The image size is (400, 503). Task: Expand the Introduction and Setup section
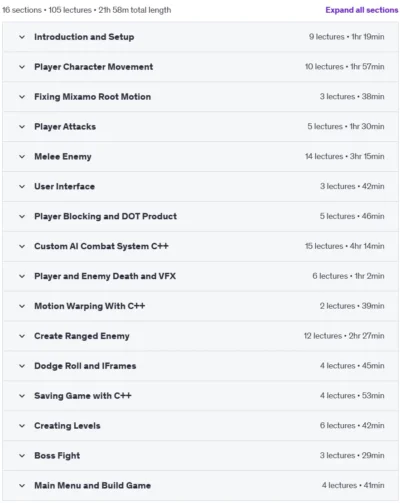(x=200, y=37)
